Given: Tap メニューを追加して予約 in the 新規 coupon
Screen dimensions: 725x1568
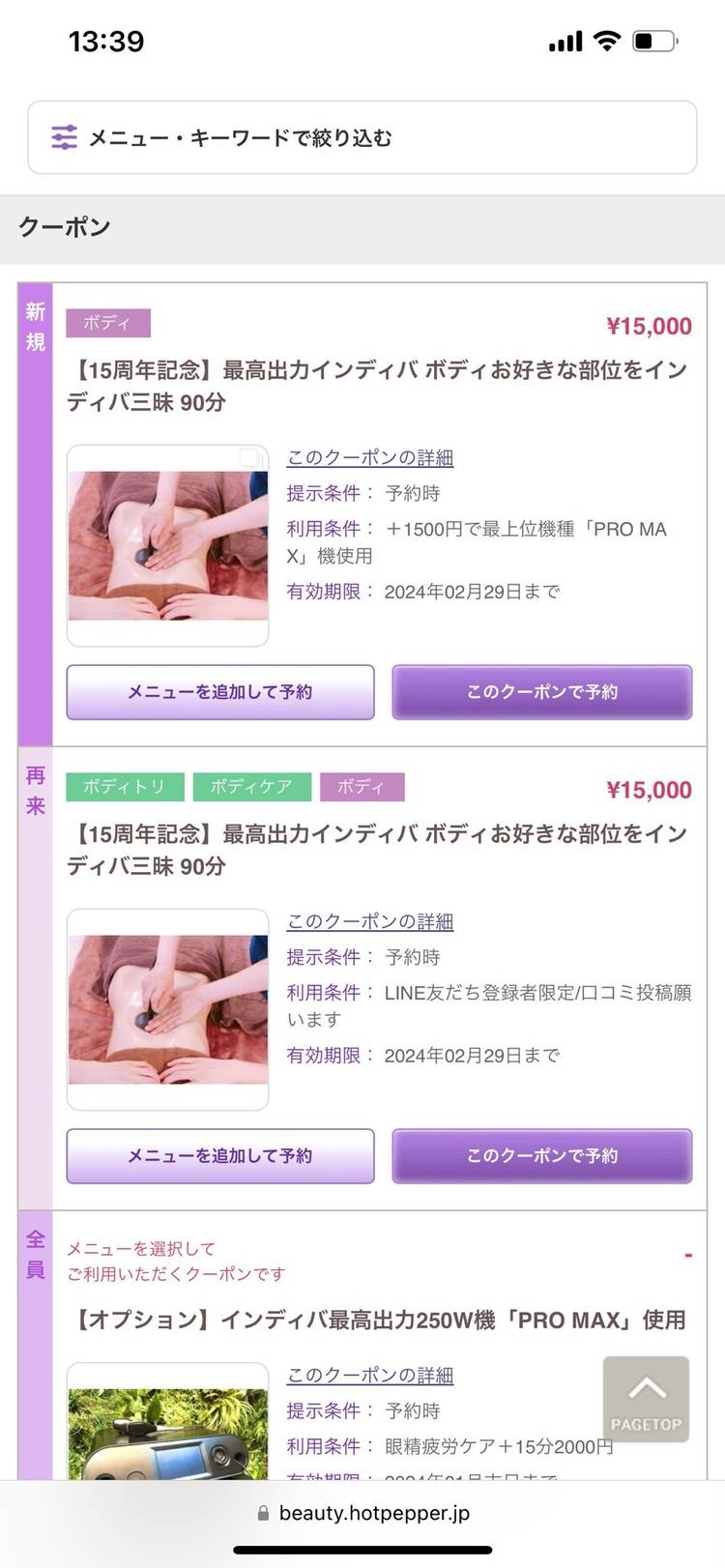Looking at the screenshot, I should (220, 692).
